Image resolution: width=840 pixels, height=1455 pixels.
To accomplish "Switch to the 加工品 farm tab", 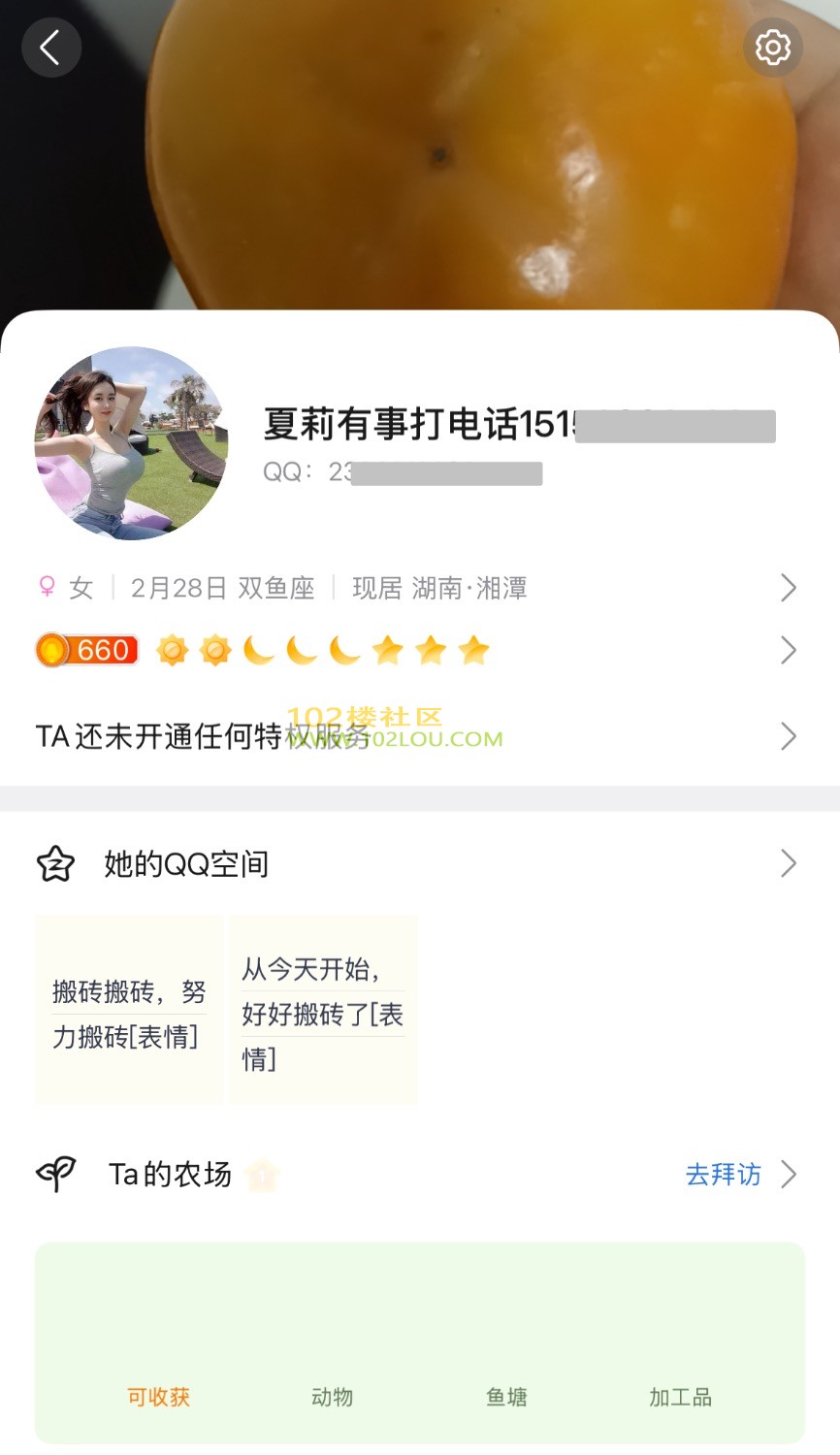I will click(680, 1397).
